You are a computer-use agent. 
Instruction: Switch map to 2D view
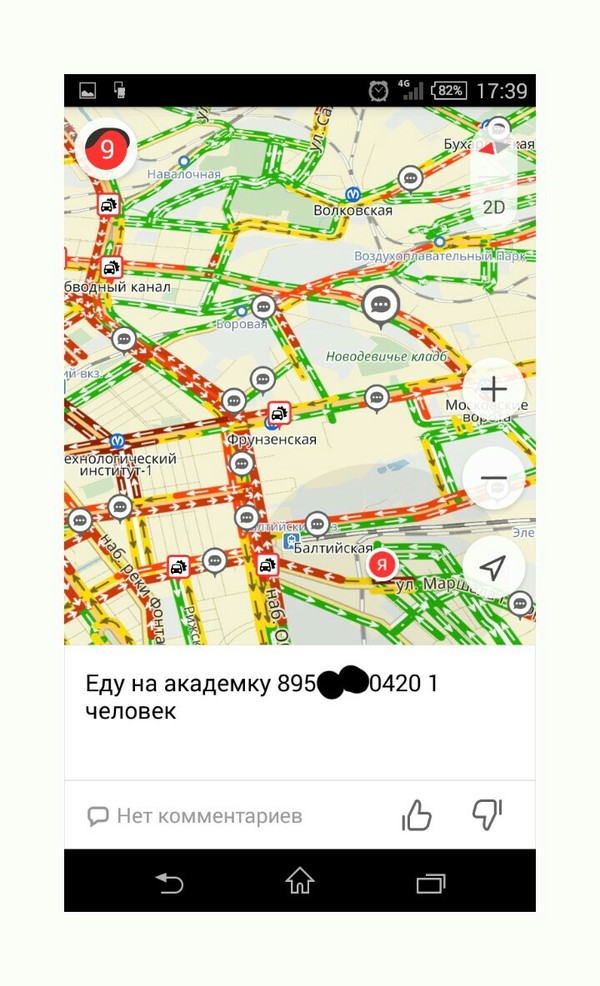coord(494,207)
